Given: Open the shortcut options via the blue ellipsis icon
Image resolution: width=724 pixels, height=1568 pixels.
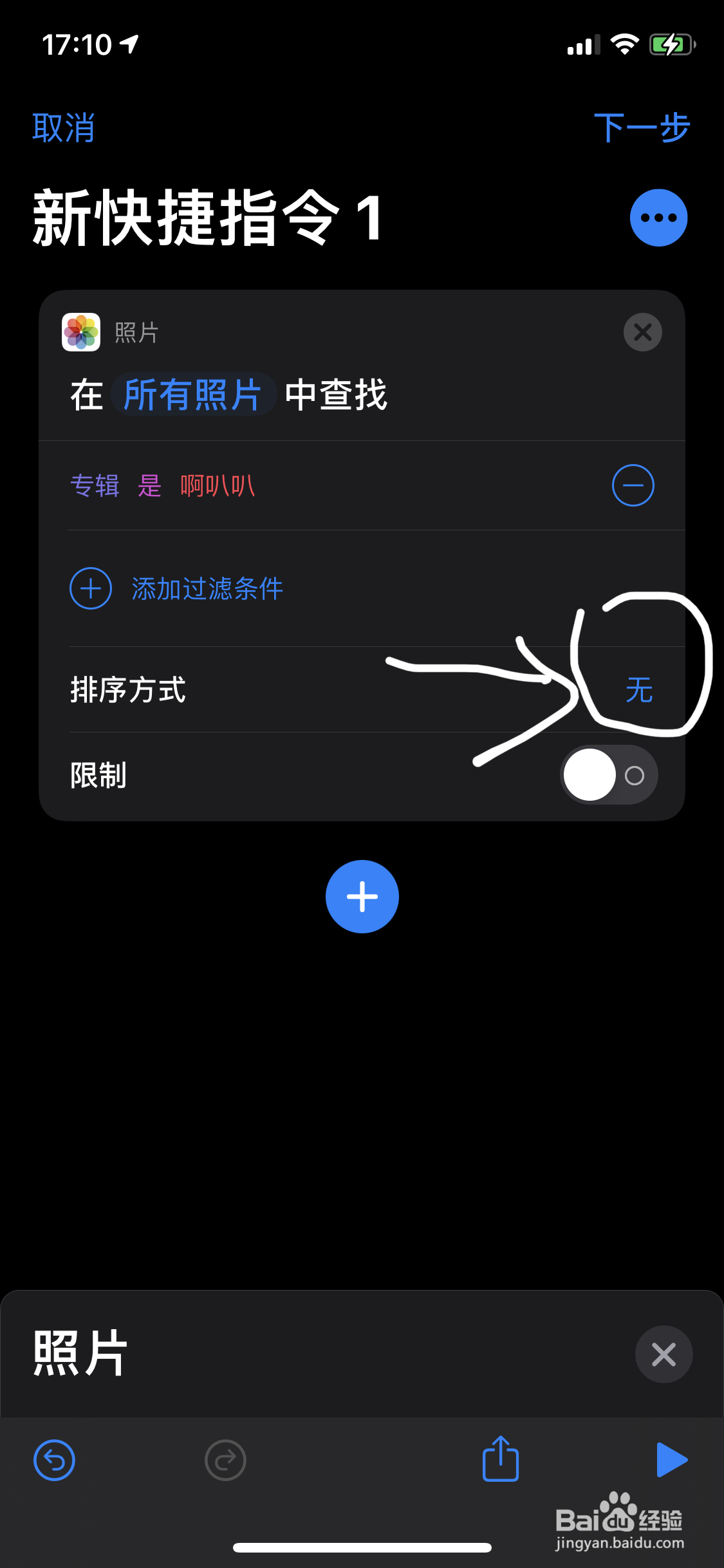Looking at the screenshot, I should point(658,217).
